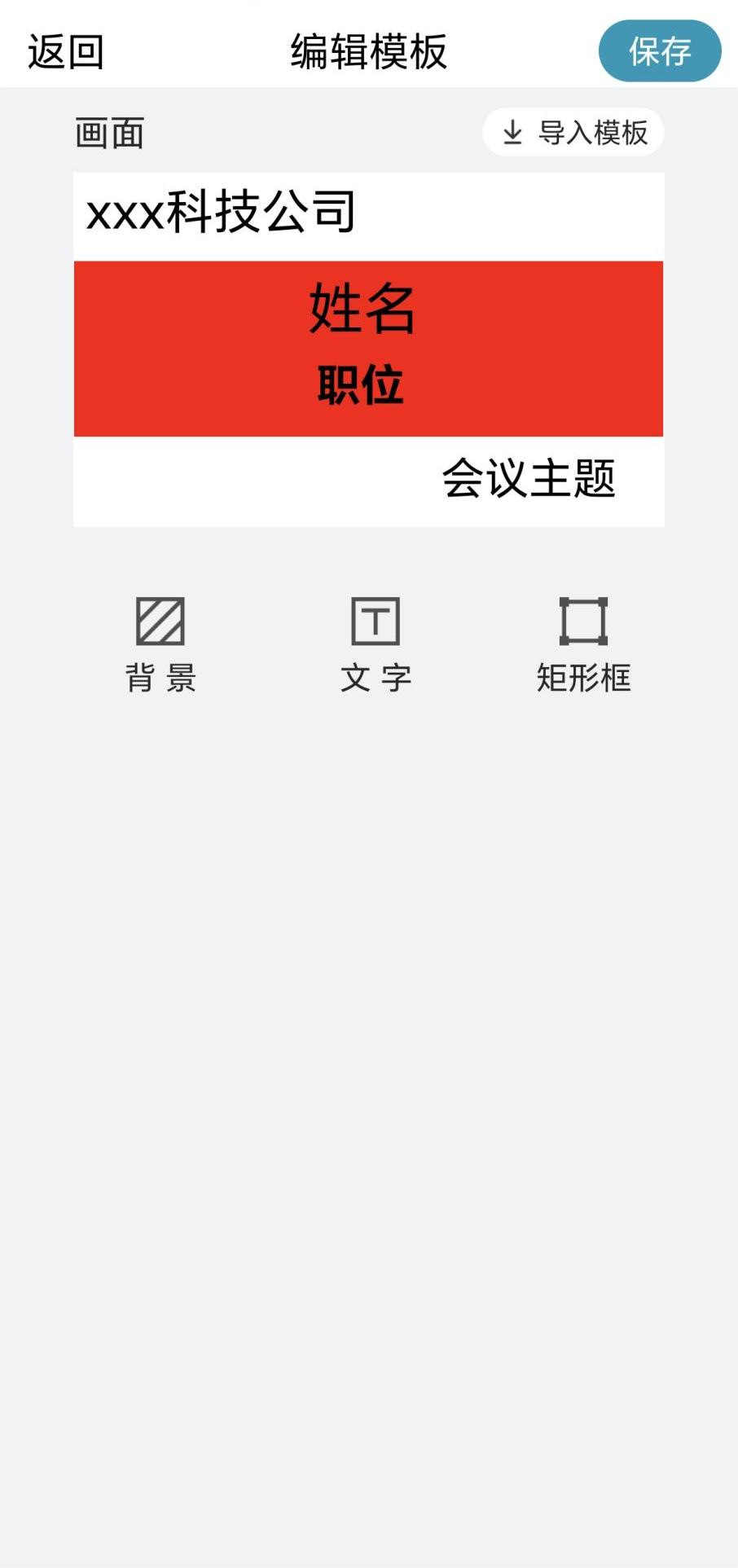Viewport: 738px width, 1568px height.
Task: Select the 姓名 text on canvas
Action: pyautogui.click(x=362, y=308)
